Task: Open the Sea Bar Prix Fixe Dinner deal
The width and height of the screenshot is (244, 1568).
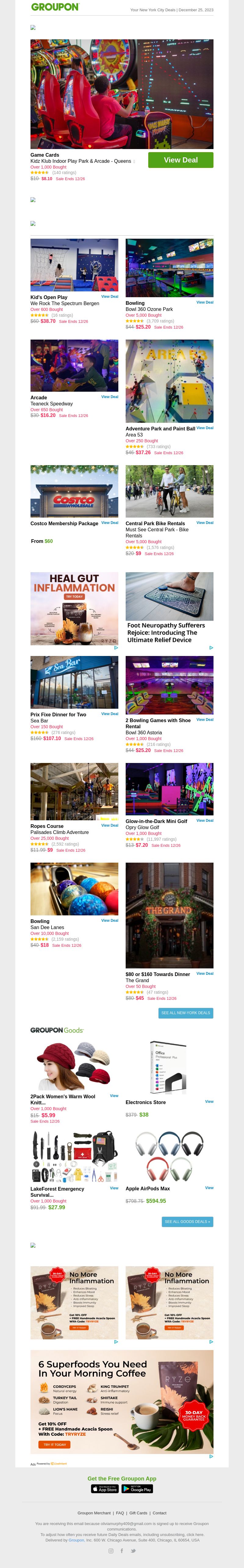Action: click(109, 713)
